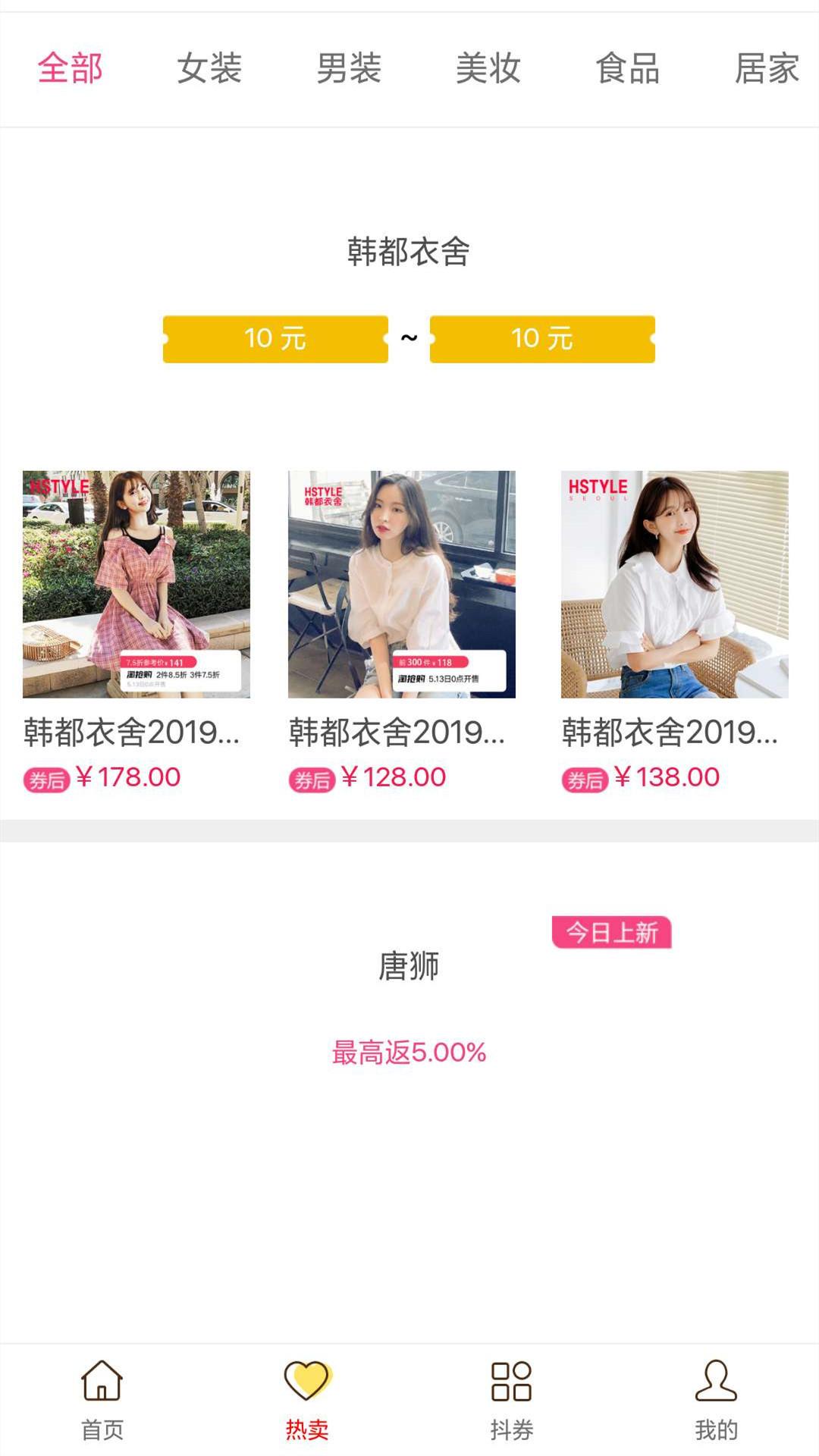The width and height of the screenshot is (819, 1456).
Task: Click the right 10 元 coupon ticket
Action: point(541,339)
